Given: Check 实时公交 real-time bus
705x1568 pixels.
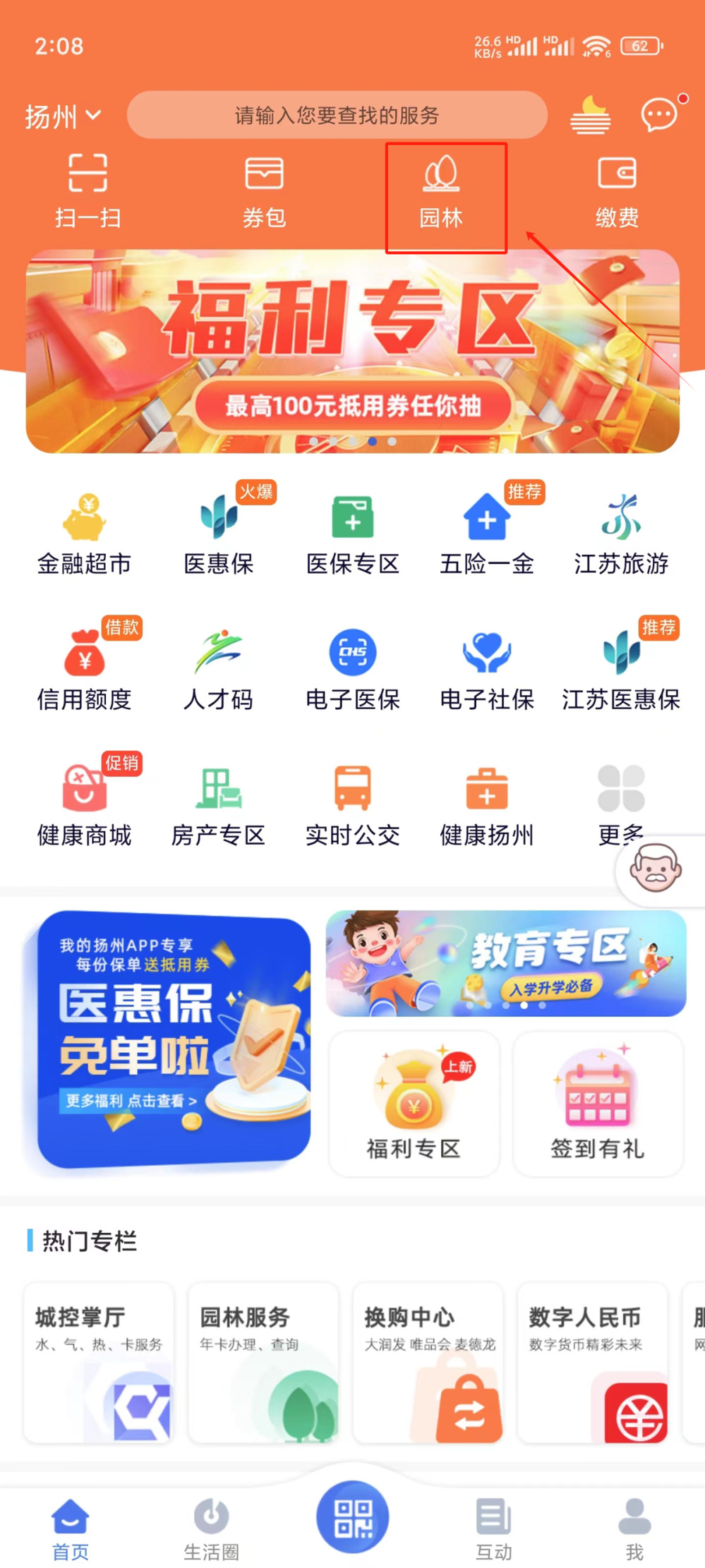Looking at the screenshot, I should pos(352,806).
